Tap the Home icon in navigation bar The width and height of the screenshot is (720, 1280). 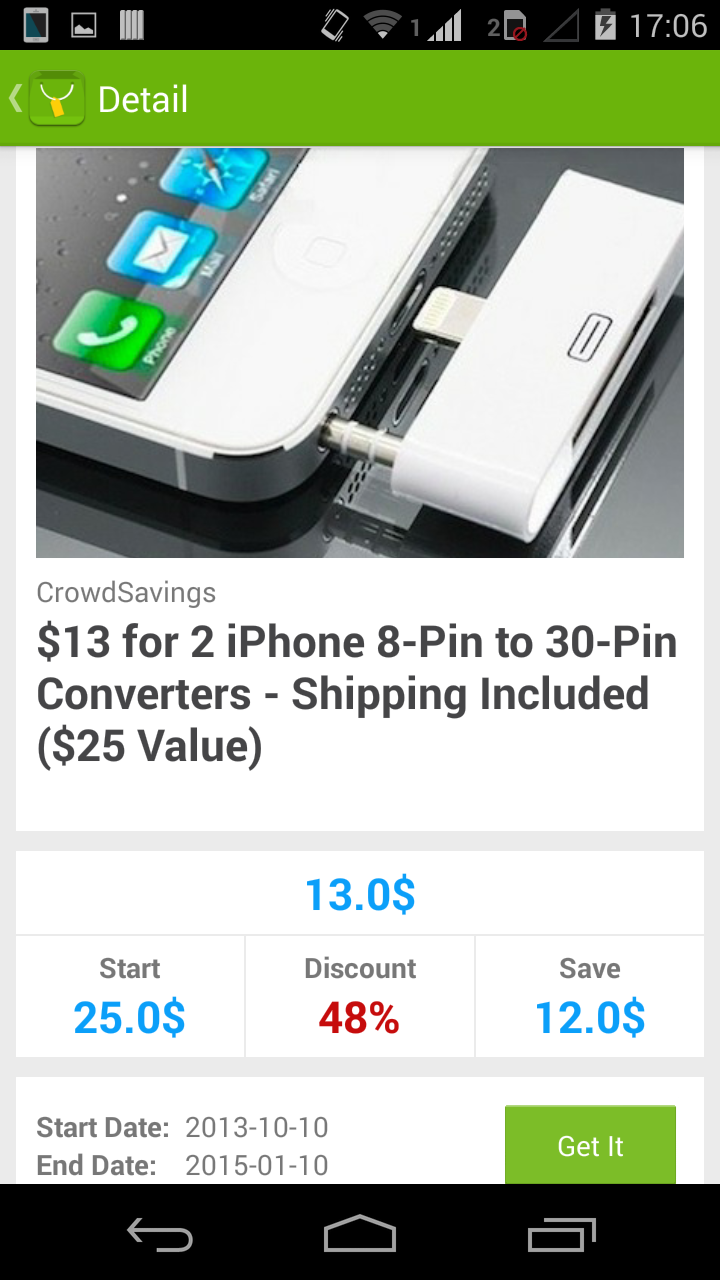click(x=359, y=1235)
